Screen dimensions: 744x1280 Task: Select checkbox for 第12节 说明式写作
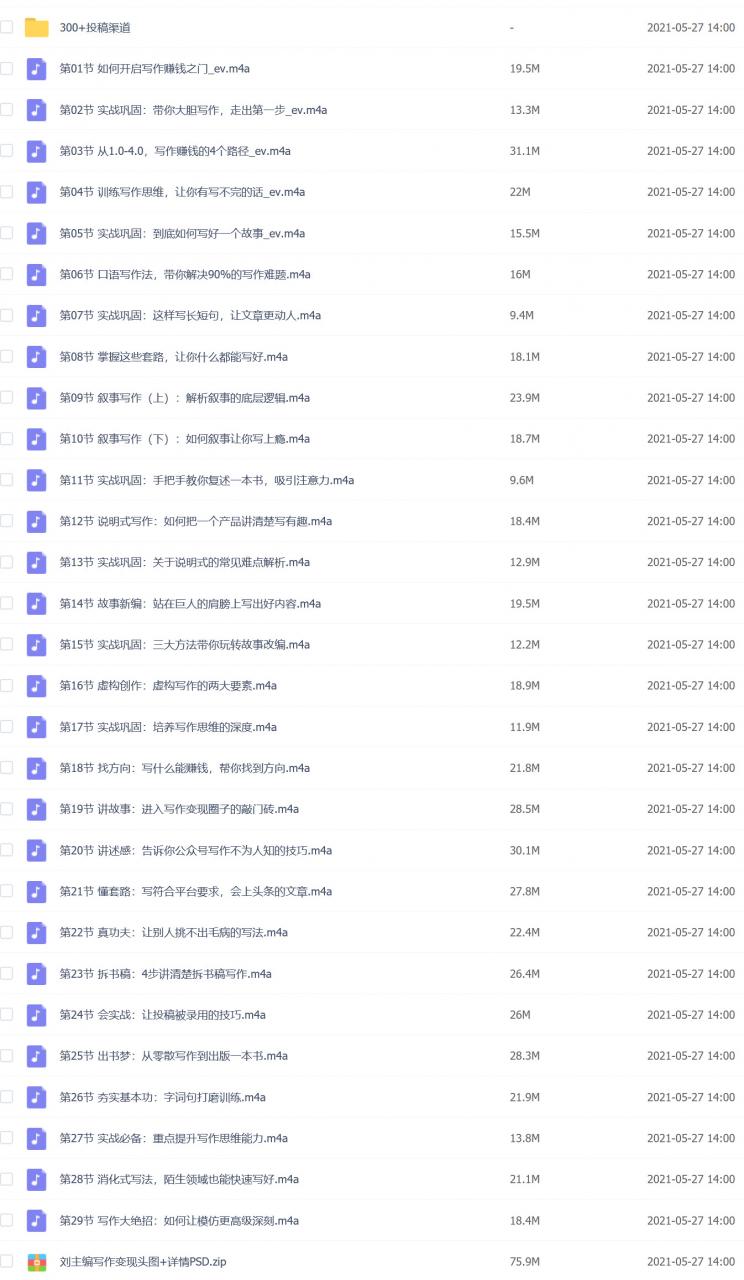(7, 521)
